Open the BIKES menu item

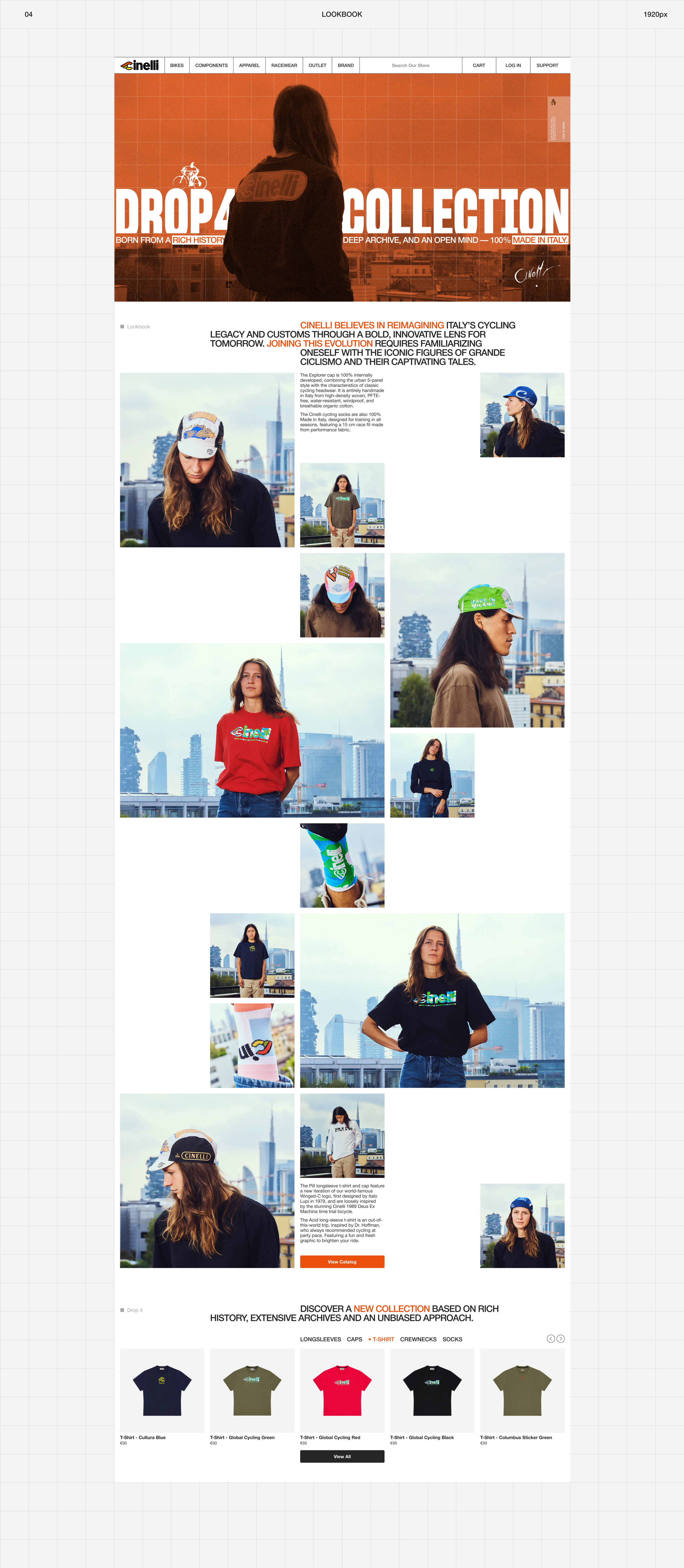click(176, 65)
